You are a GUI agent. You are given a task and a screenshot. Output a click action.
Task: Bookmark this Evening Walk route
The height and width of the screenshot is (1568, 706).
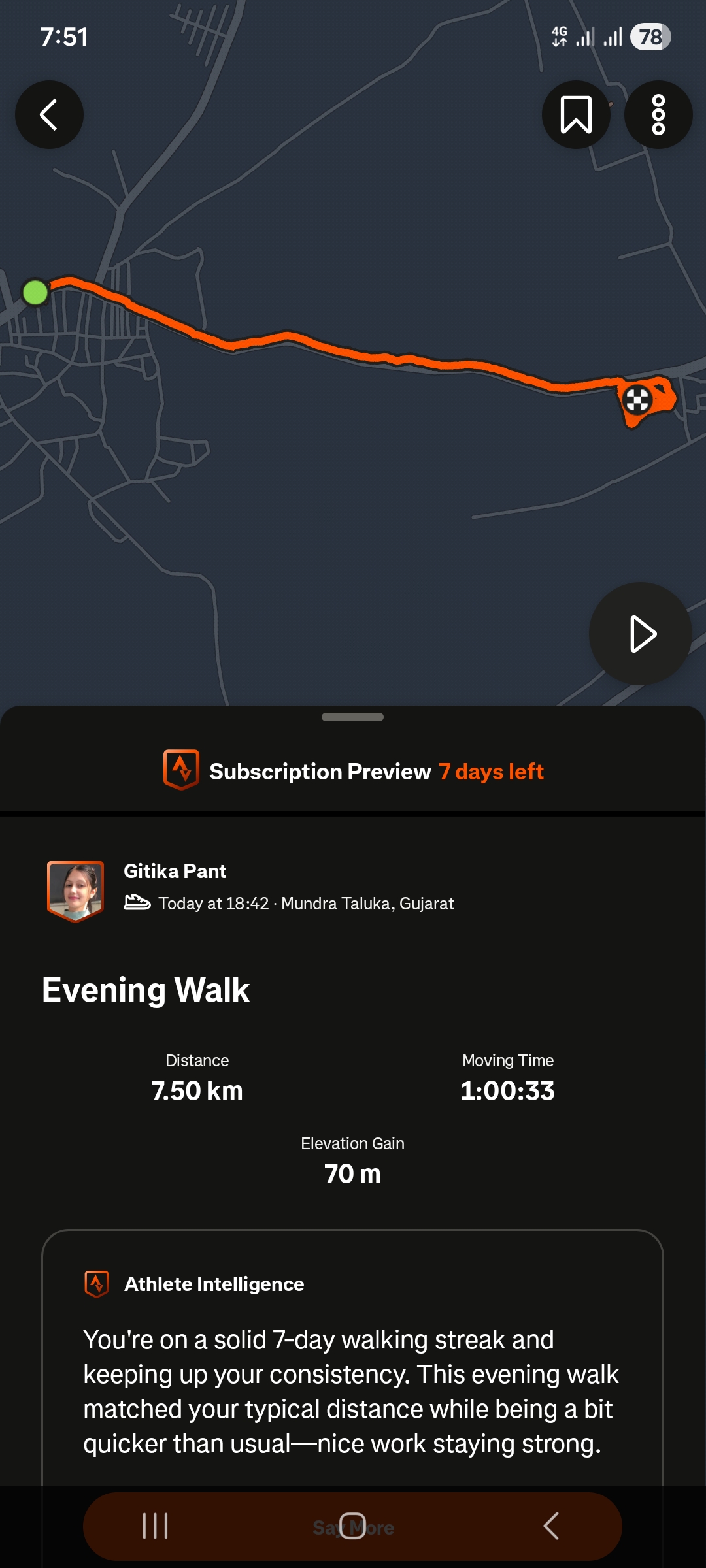click(x=576, y=114)
